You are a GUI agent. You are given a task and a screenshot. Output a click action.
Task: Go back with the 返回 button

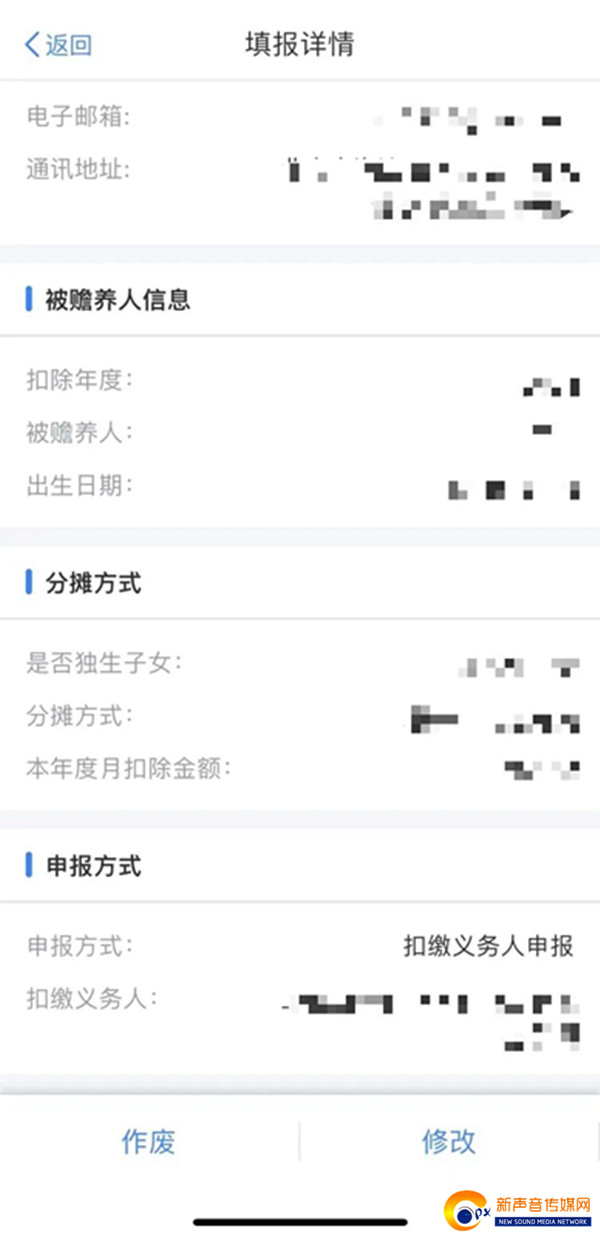[58, 44]
